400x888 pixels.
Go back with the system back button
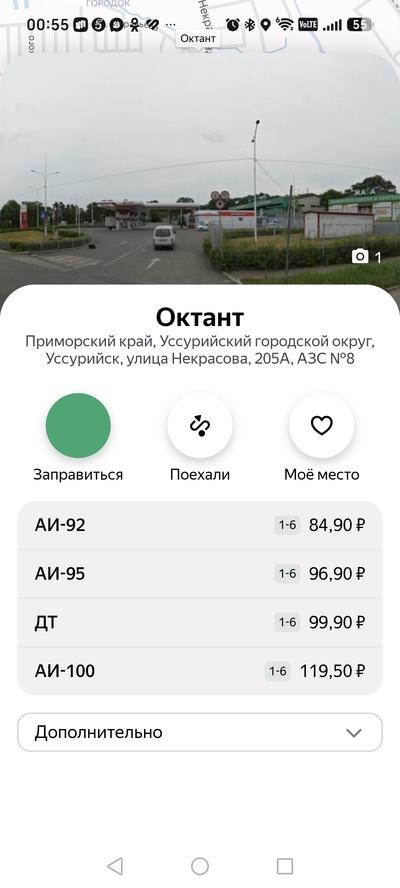[115, 866]
